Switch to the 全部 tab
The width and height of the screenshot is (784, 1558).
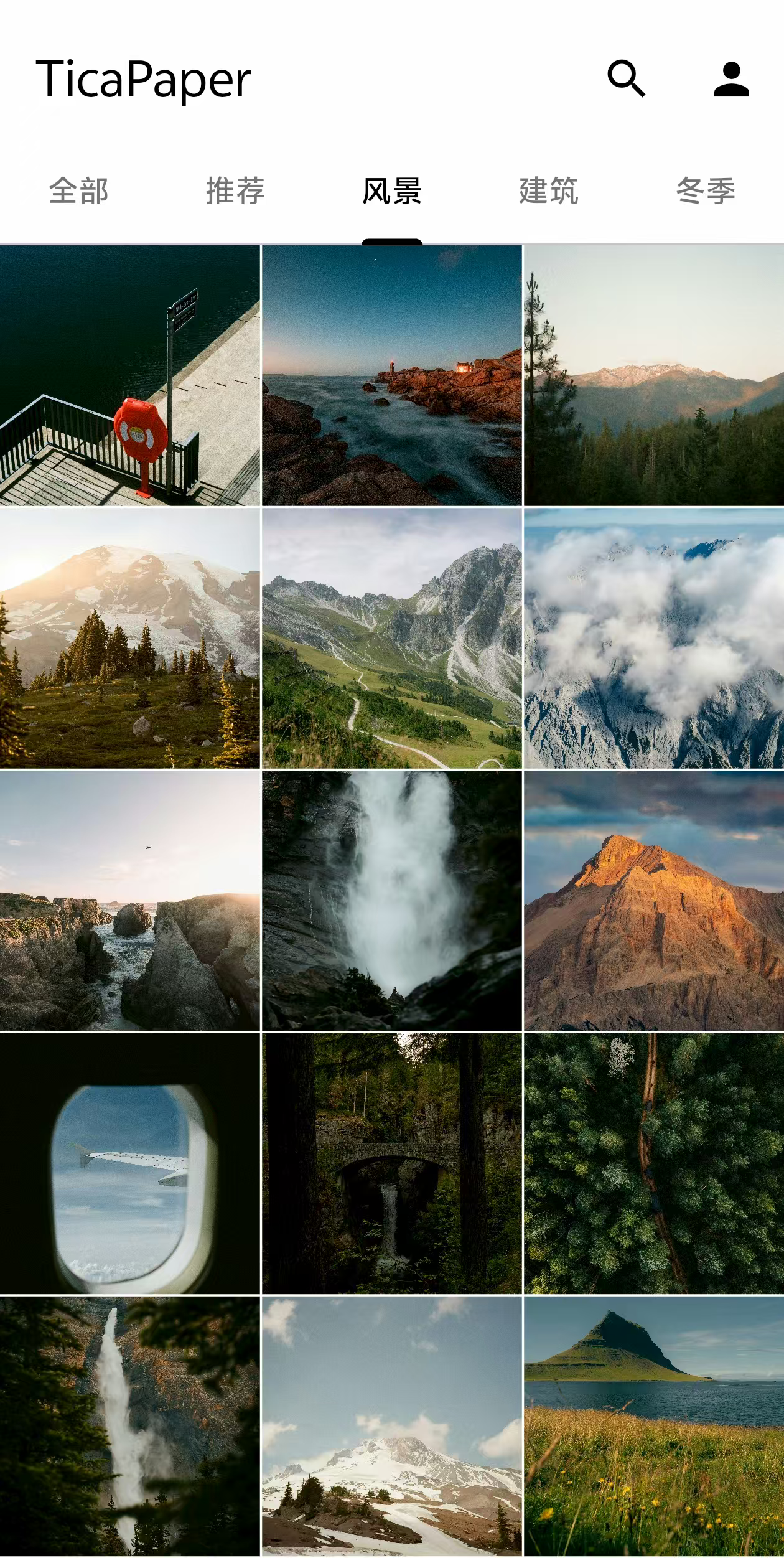coord(78,190)
